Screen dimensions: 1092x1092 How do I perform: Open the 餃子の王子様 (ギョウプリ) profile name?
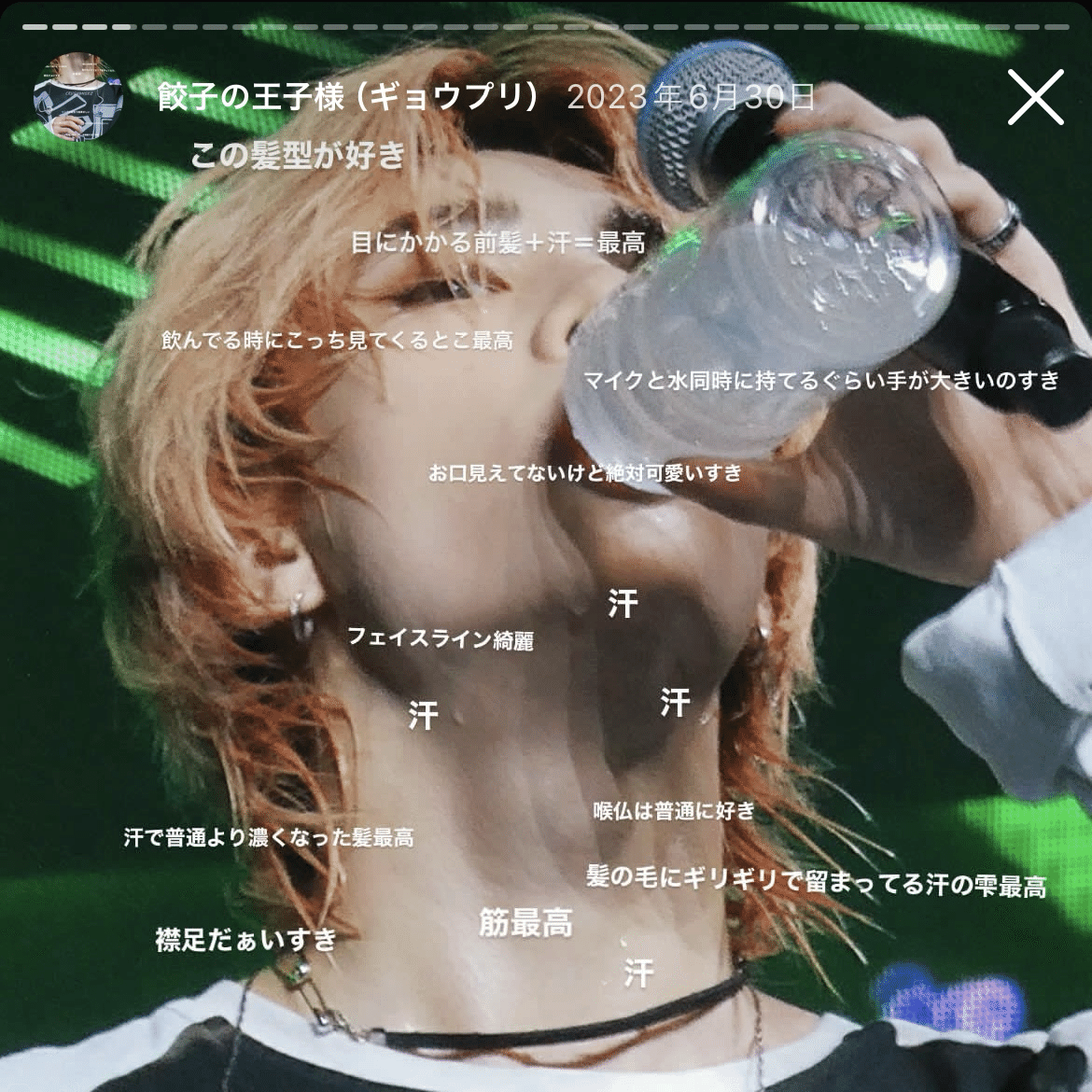click(349, 97)
